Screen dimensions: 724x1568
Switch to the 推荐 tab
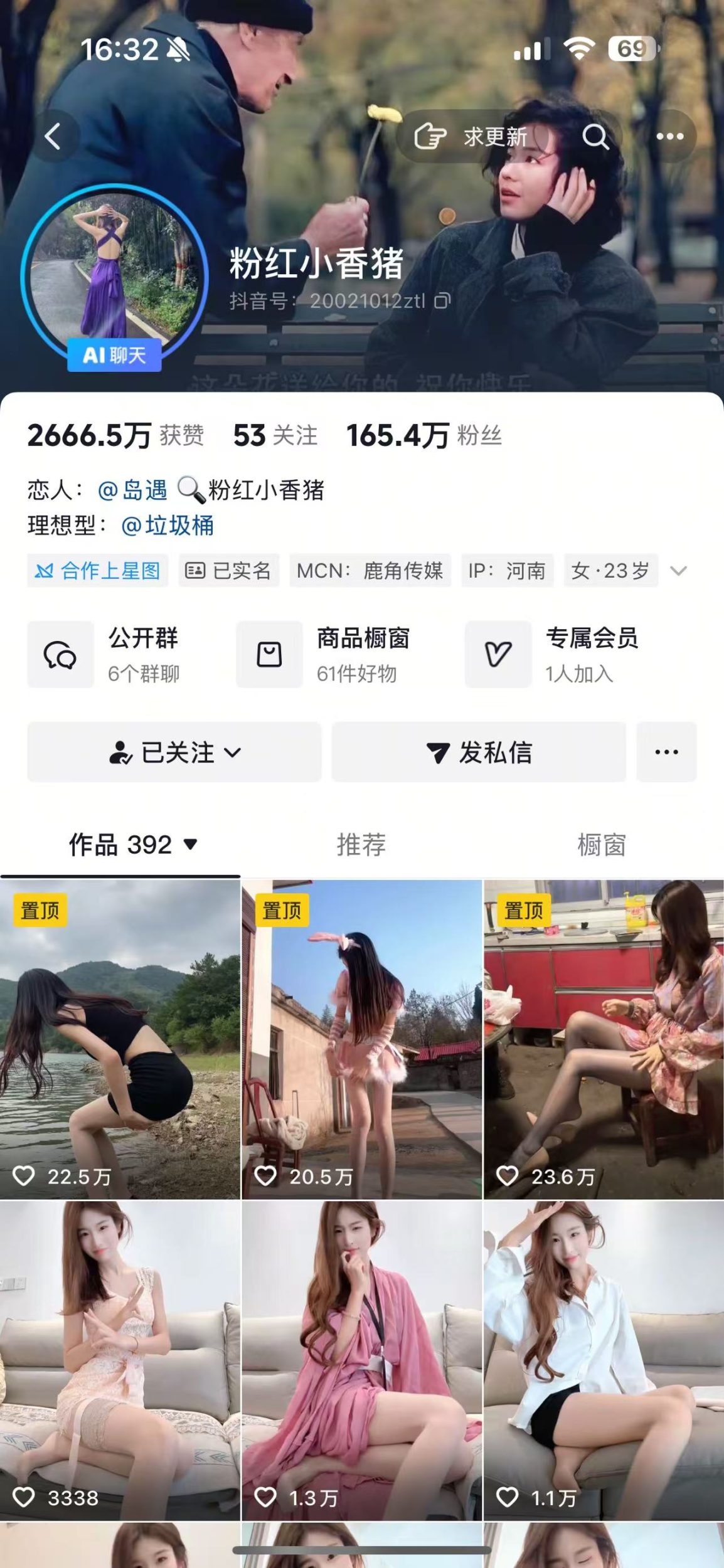361,845
